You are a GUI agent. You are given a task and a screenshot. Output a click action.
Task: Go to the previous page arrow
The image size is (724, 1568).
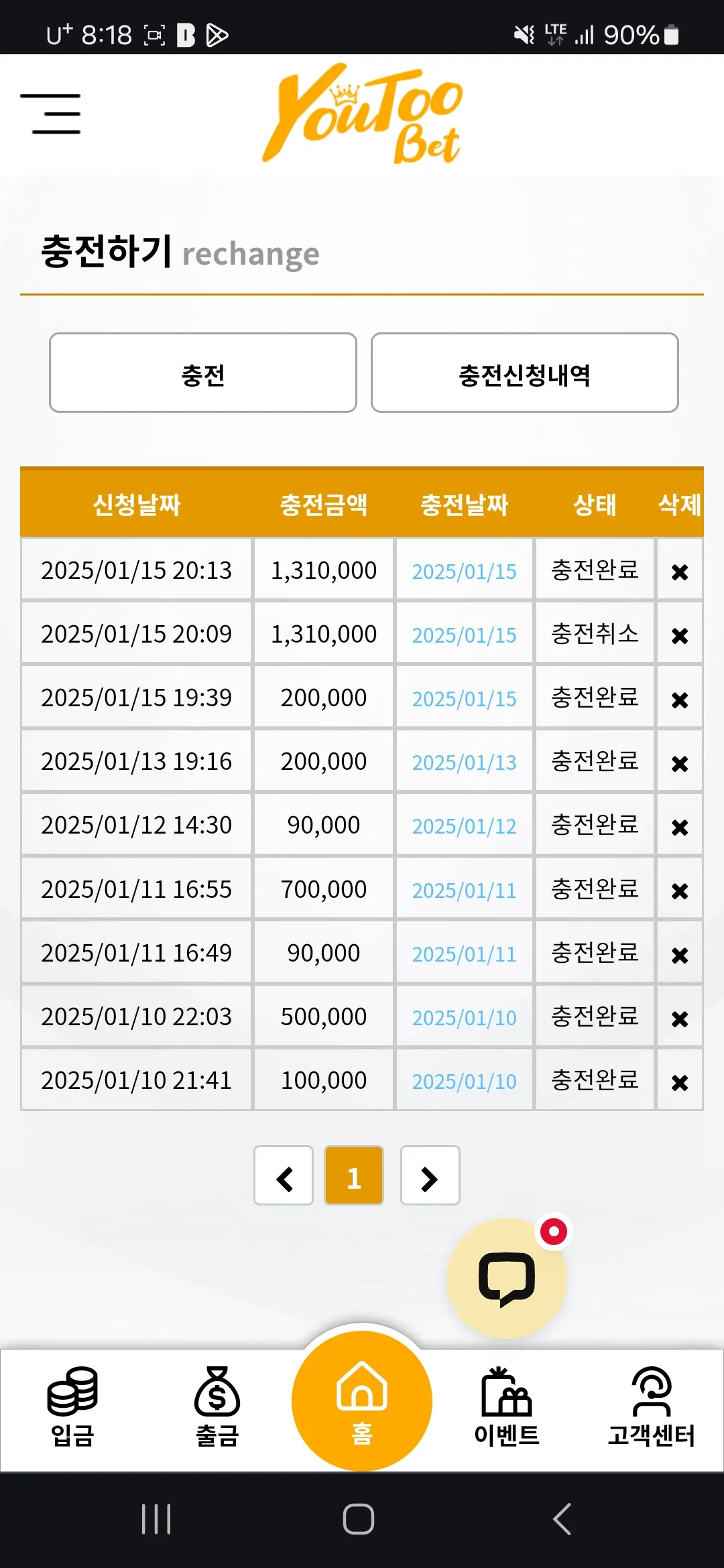pyautogui.click(x=284, y=1175)
